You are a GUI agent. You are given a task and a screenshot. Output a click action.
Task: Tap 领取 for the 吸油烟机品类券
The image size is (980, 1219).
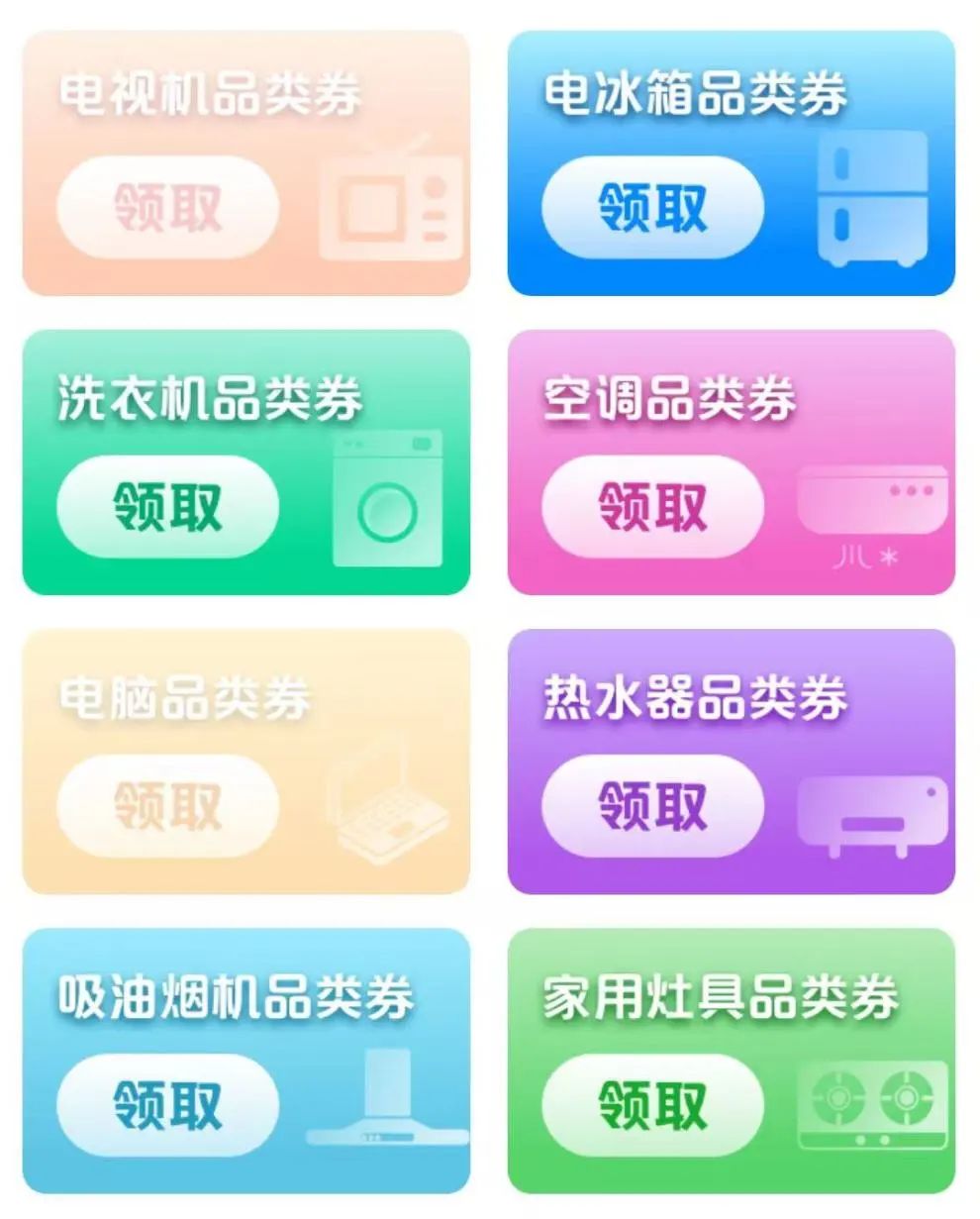pos(167,1105)
